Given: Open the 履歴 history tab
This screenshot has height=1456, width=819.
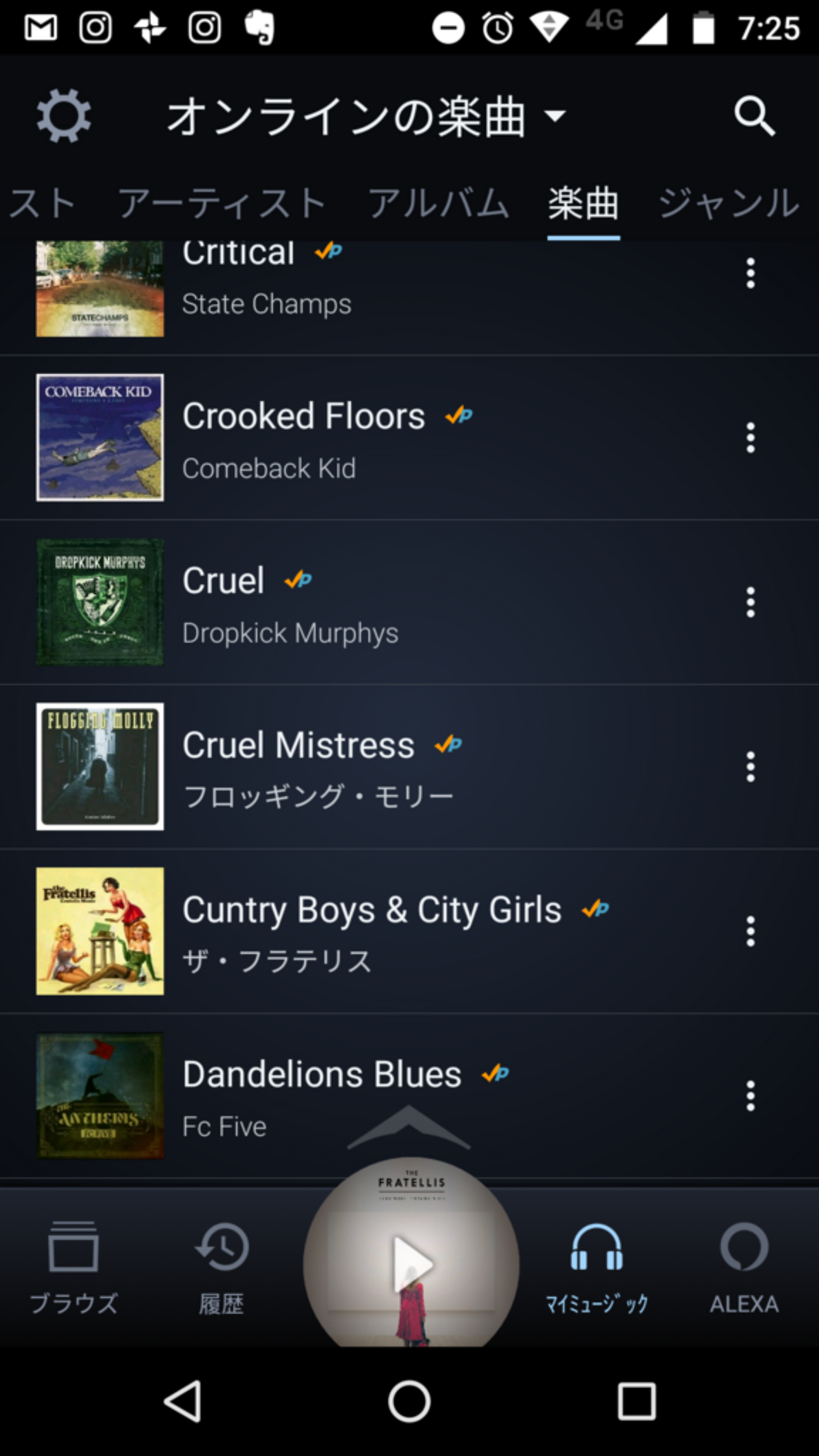Looking at the screenshot, I should click(x=222, y=1268).
